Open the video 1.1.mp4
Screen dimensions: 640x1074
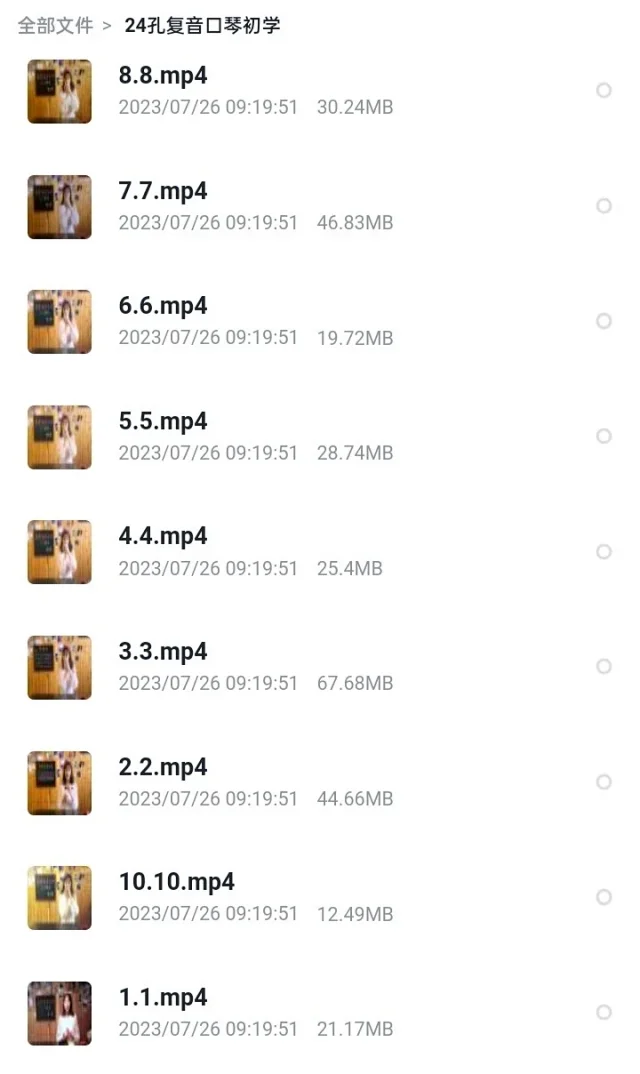(x=163, y=997)
